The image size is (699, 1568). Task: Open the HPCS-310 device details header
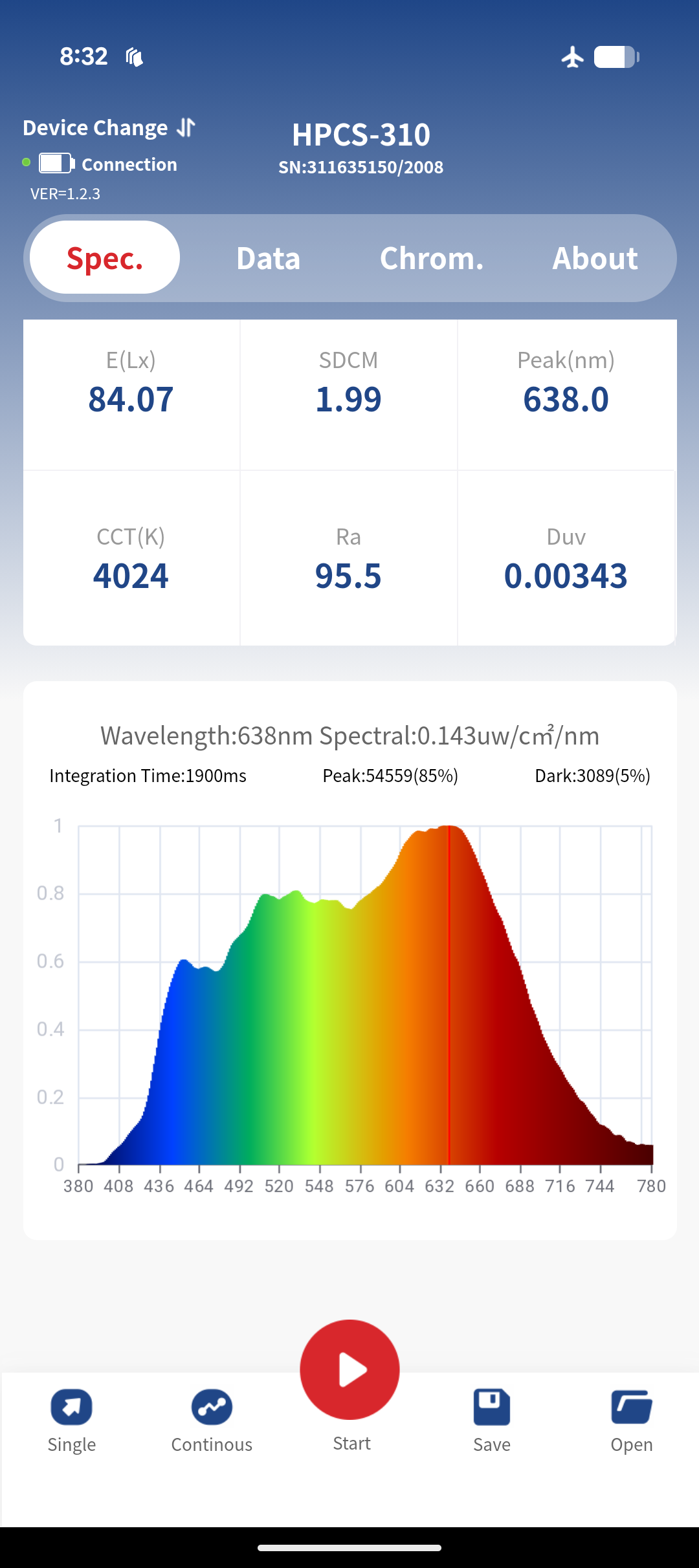click(361, 135)
